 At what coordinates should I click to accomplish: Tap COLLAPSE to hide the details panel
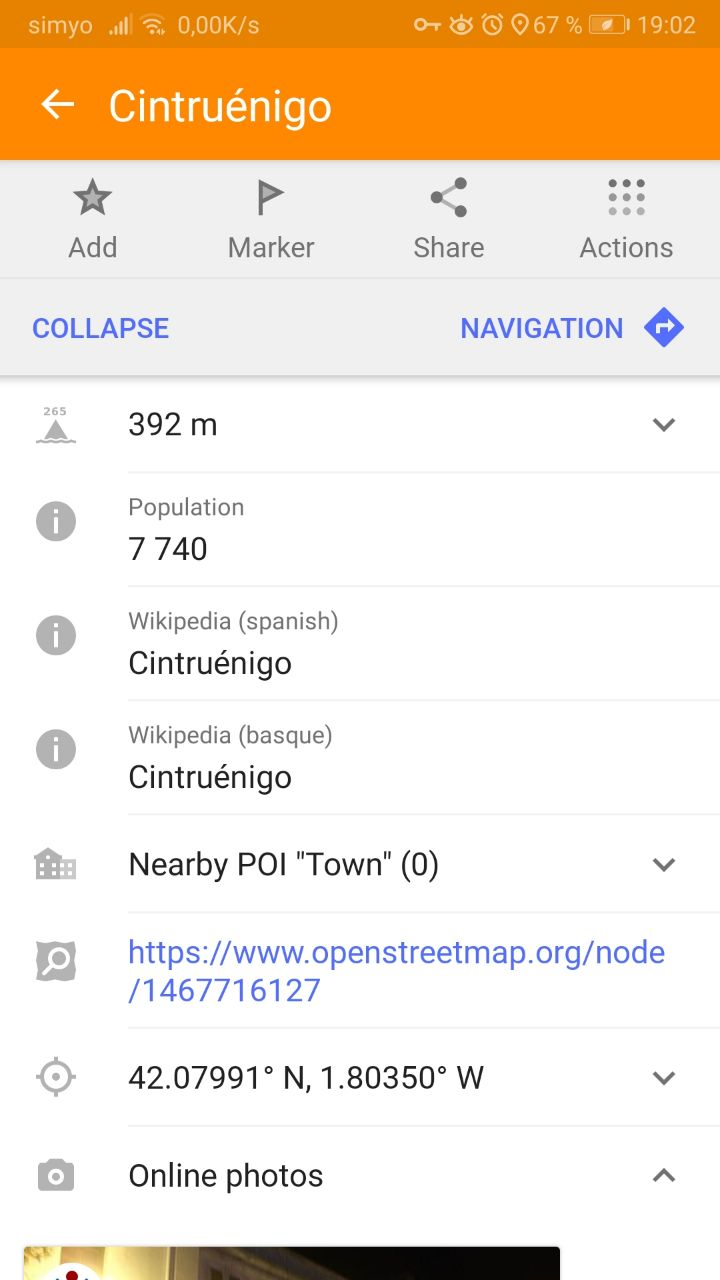(100, 327)
